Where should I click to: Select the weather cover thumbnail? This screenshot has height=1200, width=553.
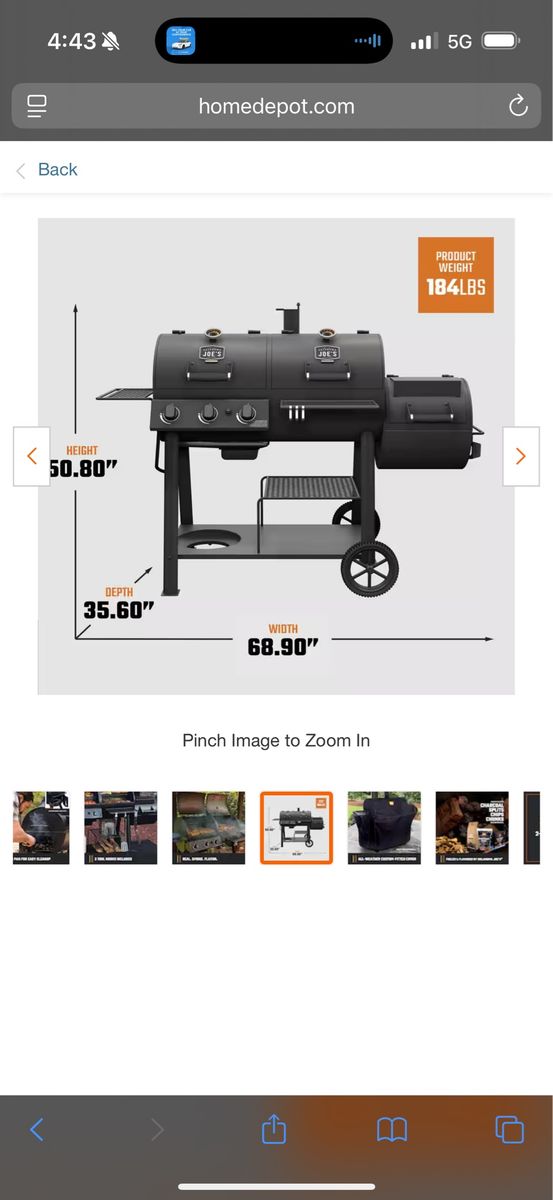point(384,828)
